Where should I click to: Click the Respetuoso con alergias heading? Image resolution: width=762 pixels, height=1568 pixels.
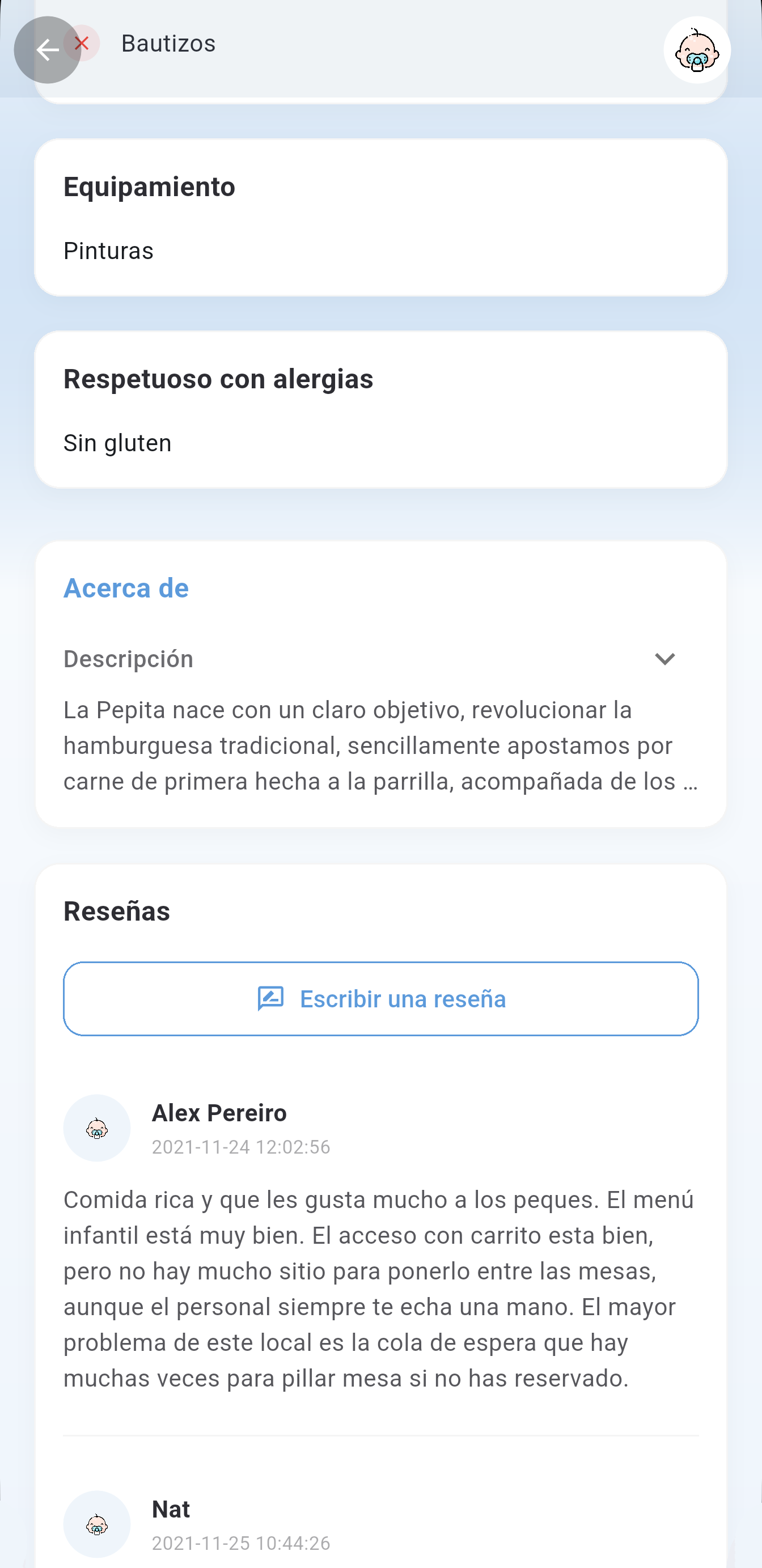click(218, 379)
